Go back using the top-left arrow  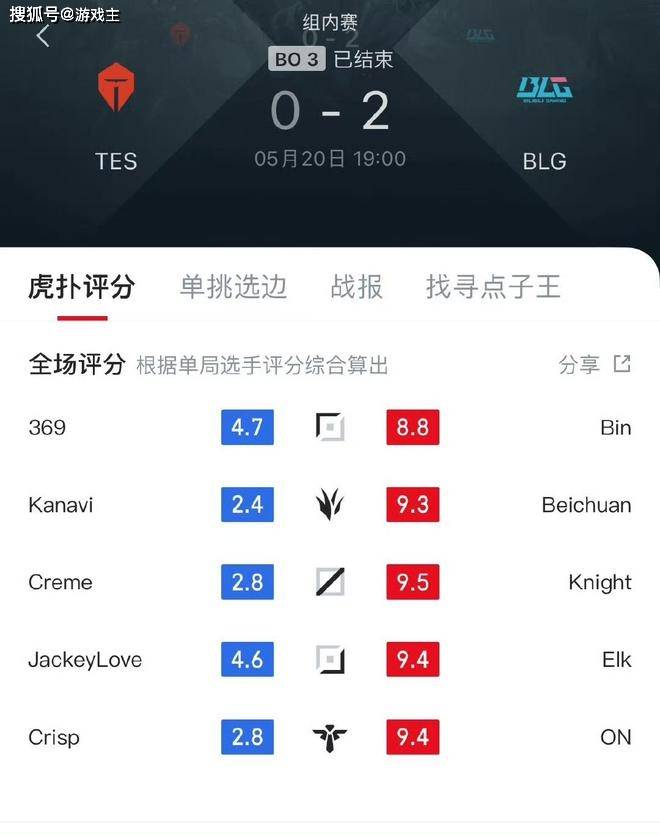pos(43,37)
